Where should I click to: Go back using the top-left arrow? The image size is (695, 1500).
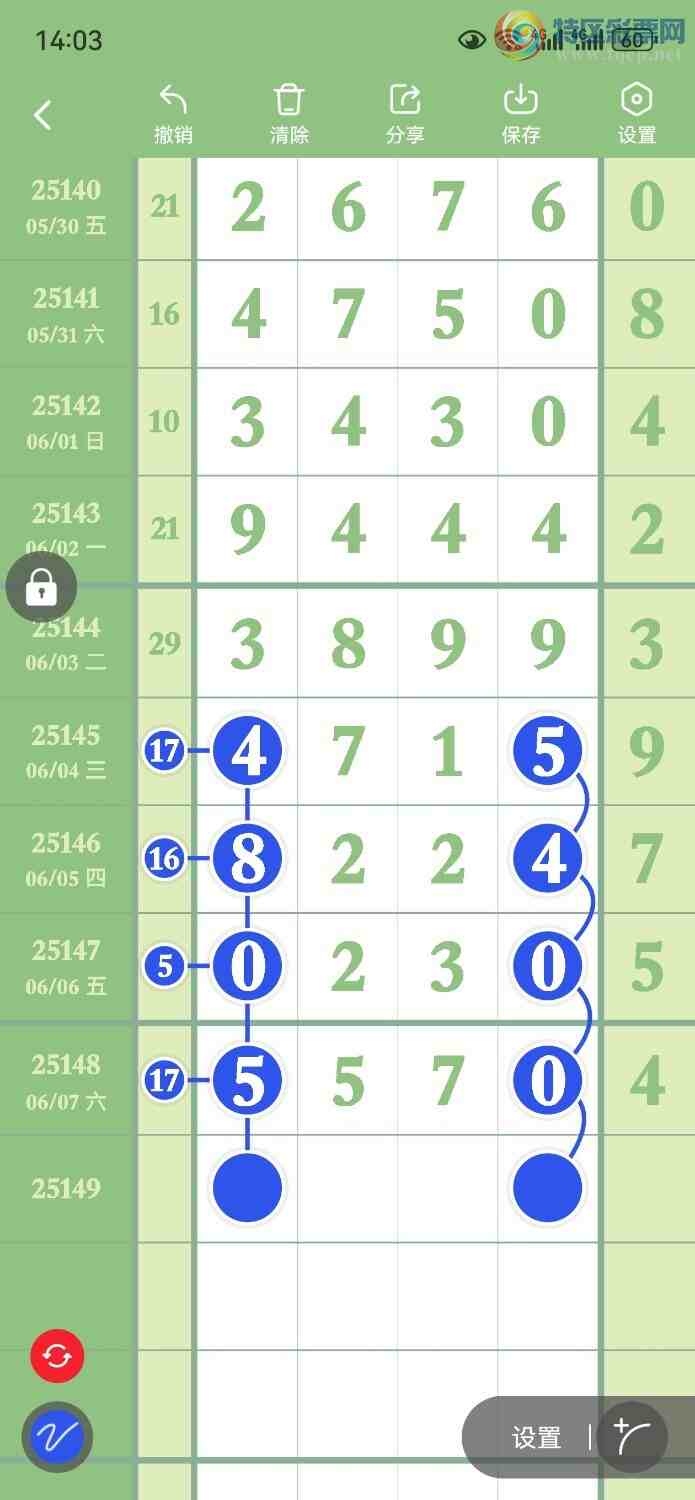pyautogui.click(x=42, y=115)
